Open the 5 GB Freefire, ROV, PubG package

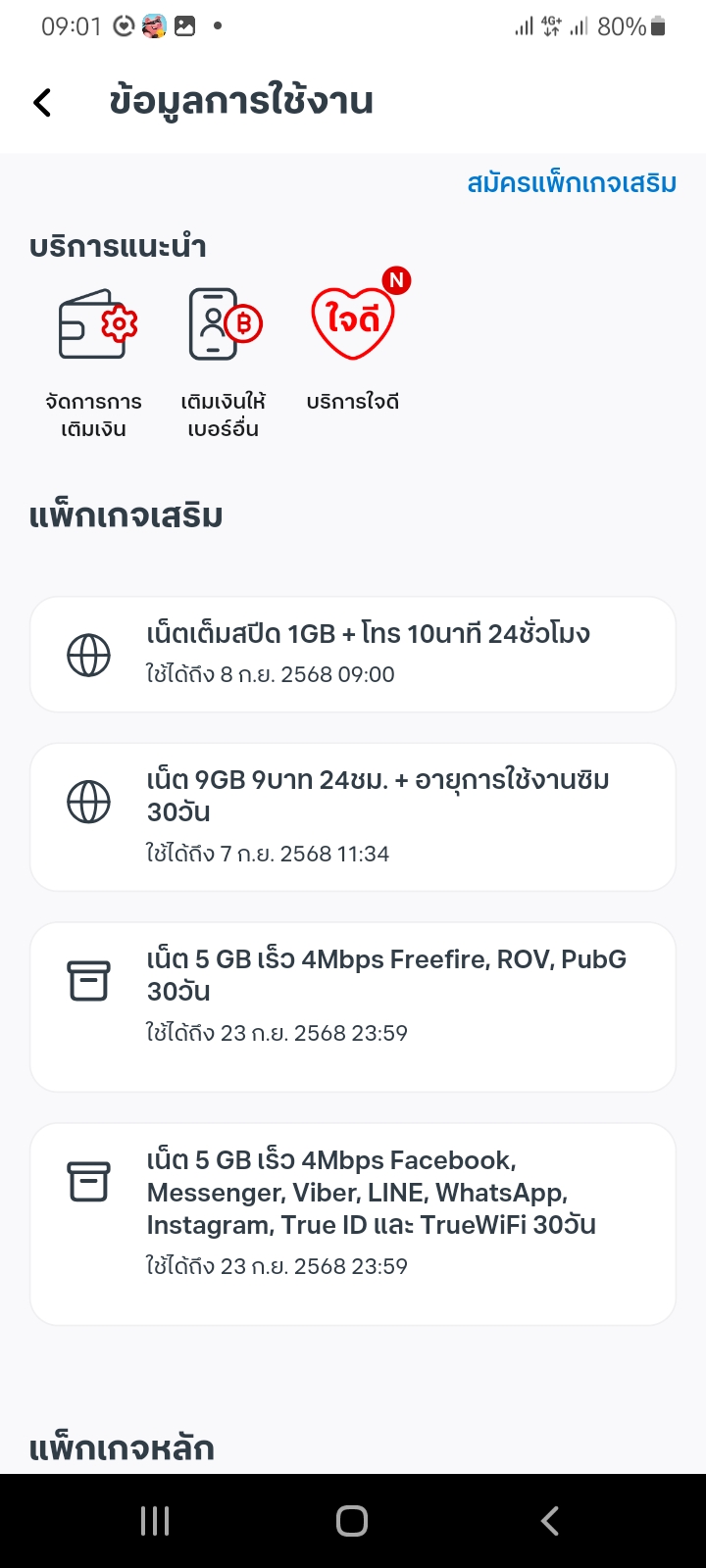[x=353, y=1006]
